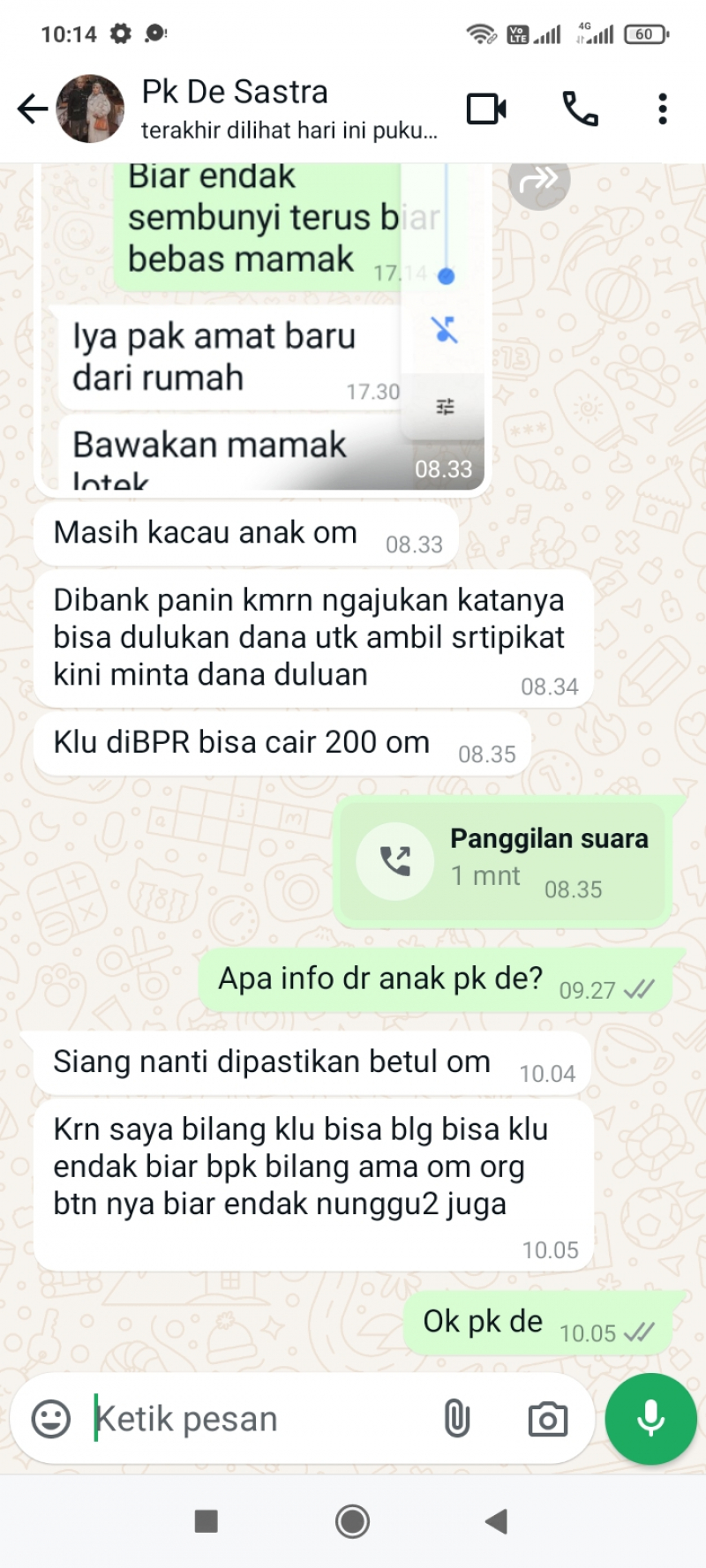Screen dimensions: 706x1568
Task: Open the camera from the chat
Action: pyautogui.click(x=547, y=1419)
